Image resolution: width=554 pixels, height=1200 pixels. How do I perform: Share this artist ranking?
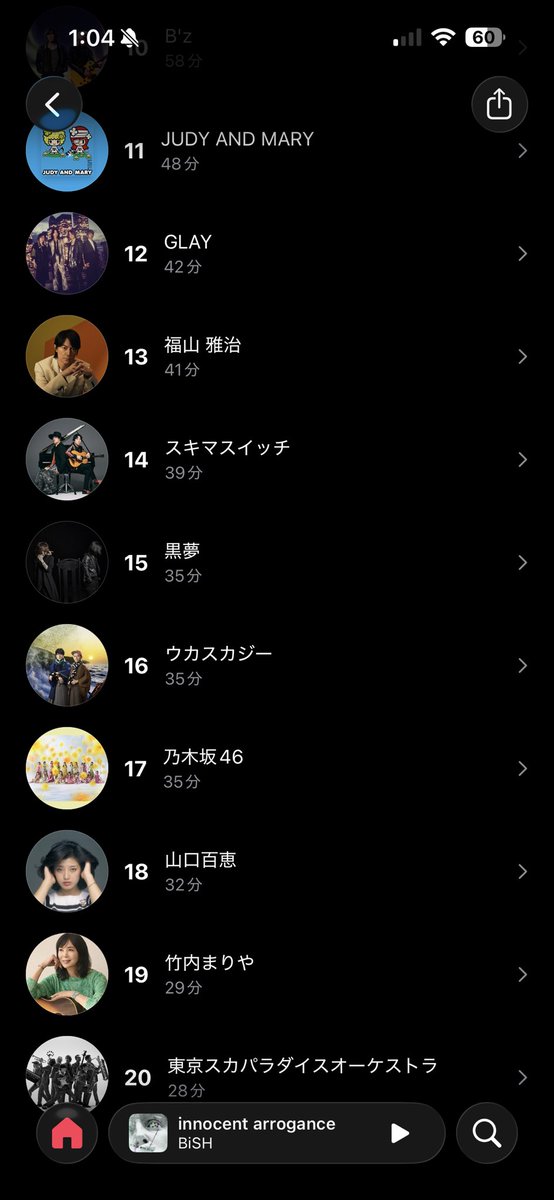(x=499, y=104)
